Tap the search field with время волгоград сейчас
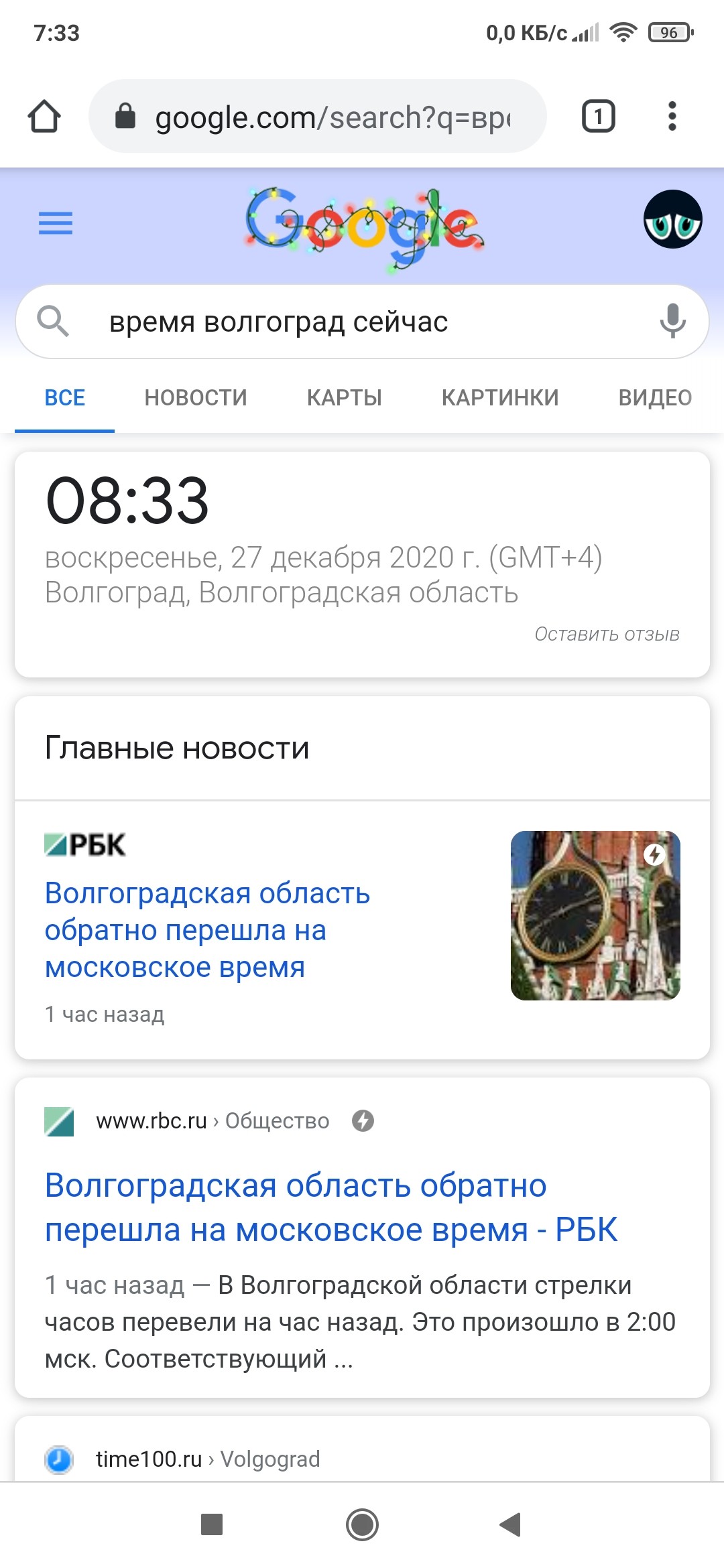724x1568 pixels. tap(335, 322)
